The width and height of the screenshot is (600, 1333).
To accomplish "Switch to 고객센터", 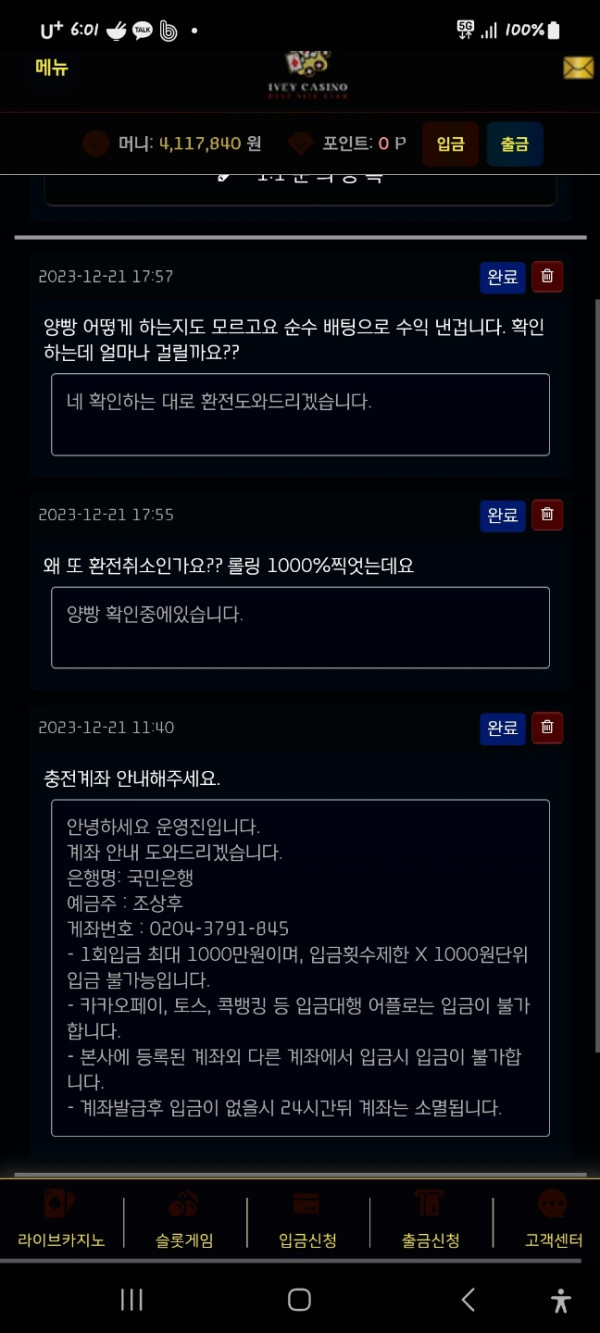I will click(553, 1220).
